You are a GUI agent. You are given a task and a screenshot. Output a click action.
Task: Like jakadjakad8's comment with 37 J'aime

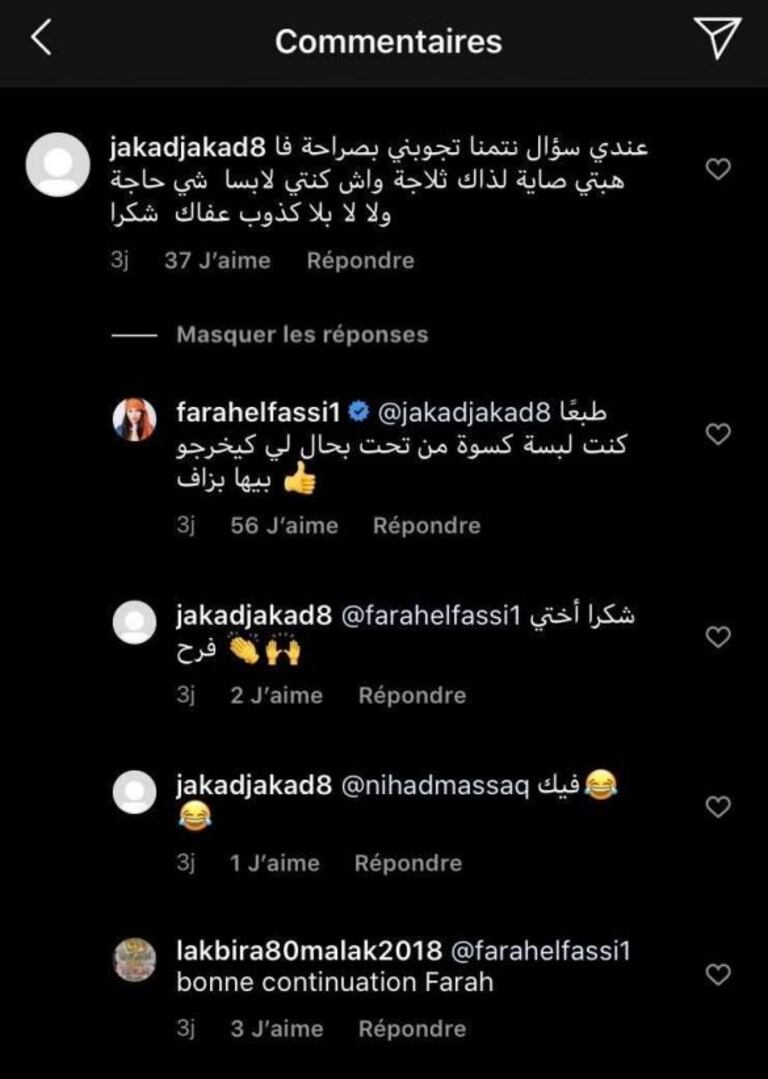pyautogui.click(x=718, y=171)
